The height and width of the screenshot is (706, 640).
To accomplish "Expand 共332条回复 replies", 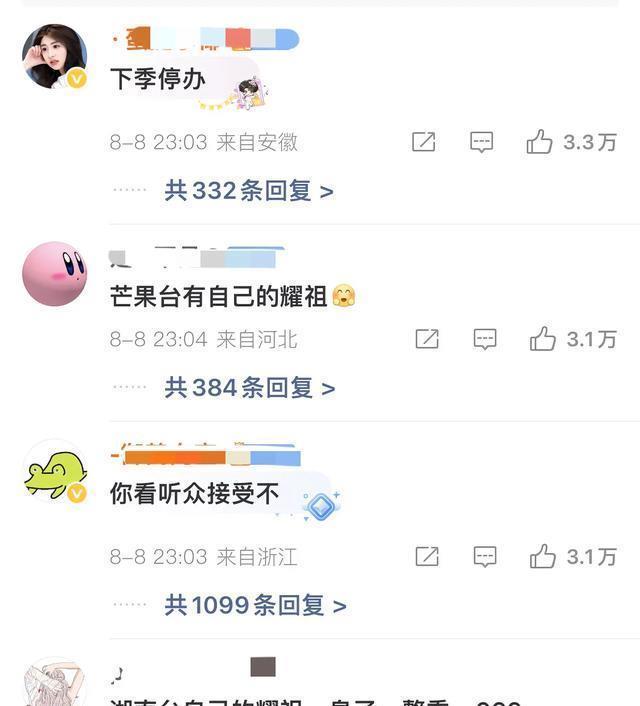I will 248,190.
